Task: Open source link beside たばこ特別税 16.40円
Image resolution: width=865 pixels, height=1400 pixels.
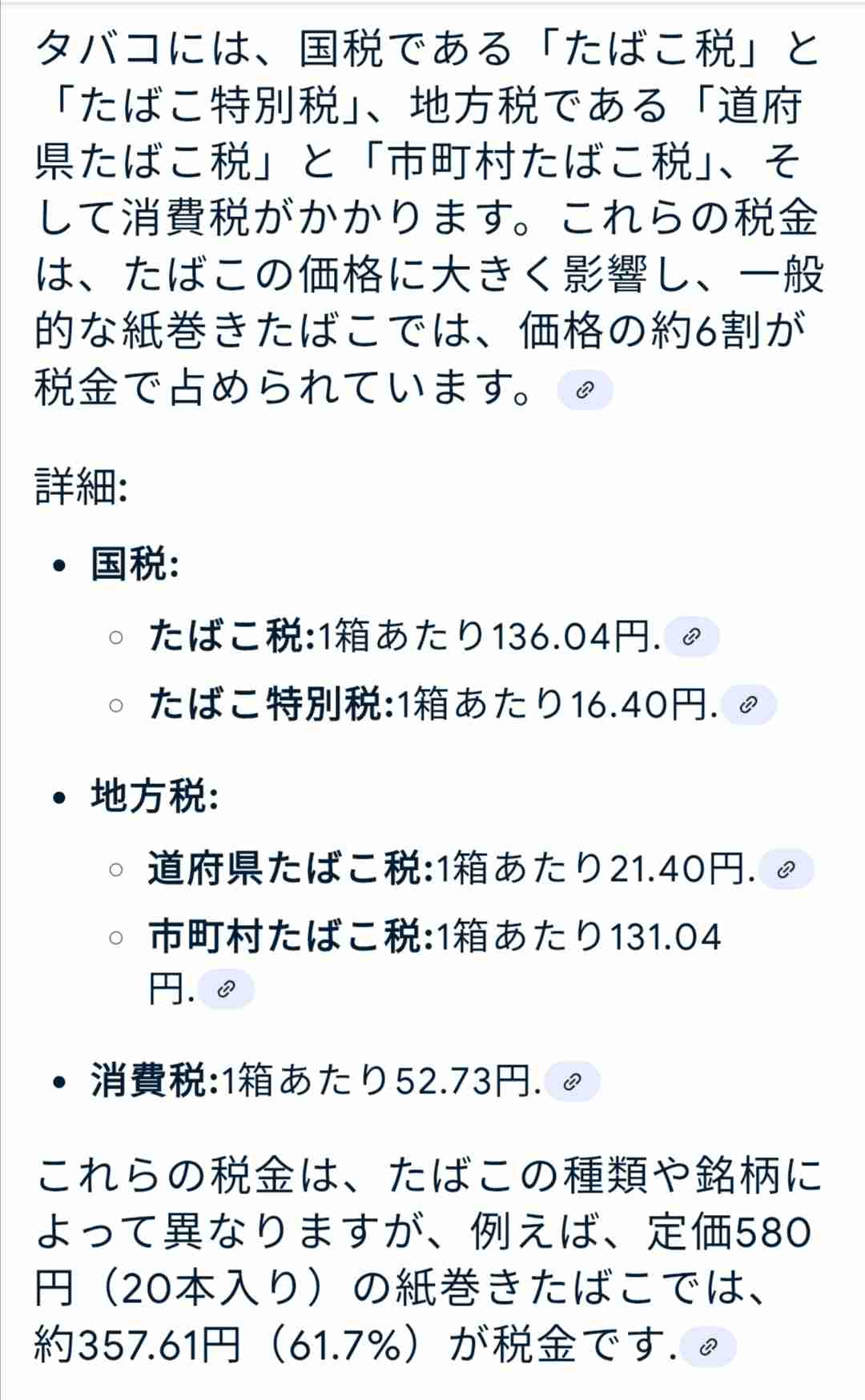Action: click(x=748, y=705)
